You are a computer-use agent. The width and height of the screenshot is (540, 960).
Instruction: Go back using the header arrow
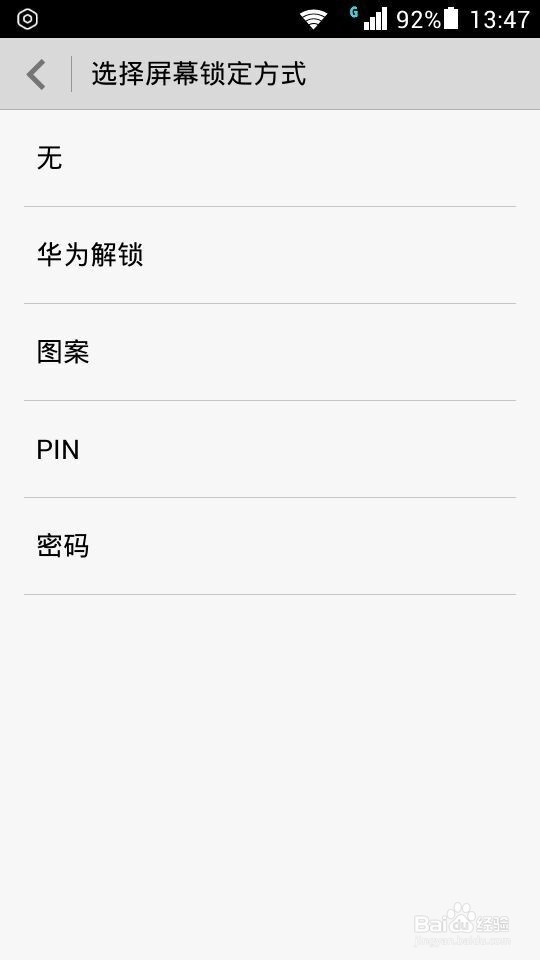pos(36,74)
